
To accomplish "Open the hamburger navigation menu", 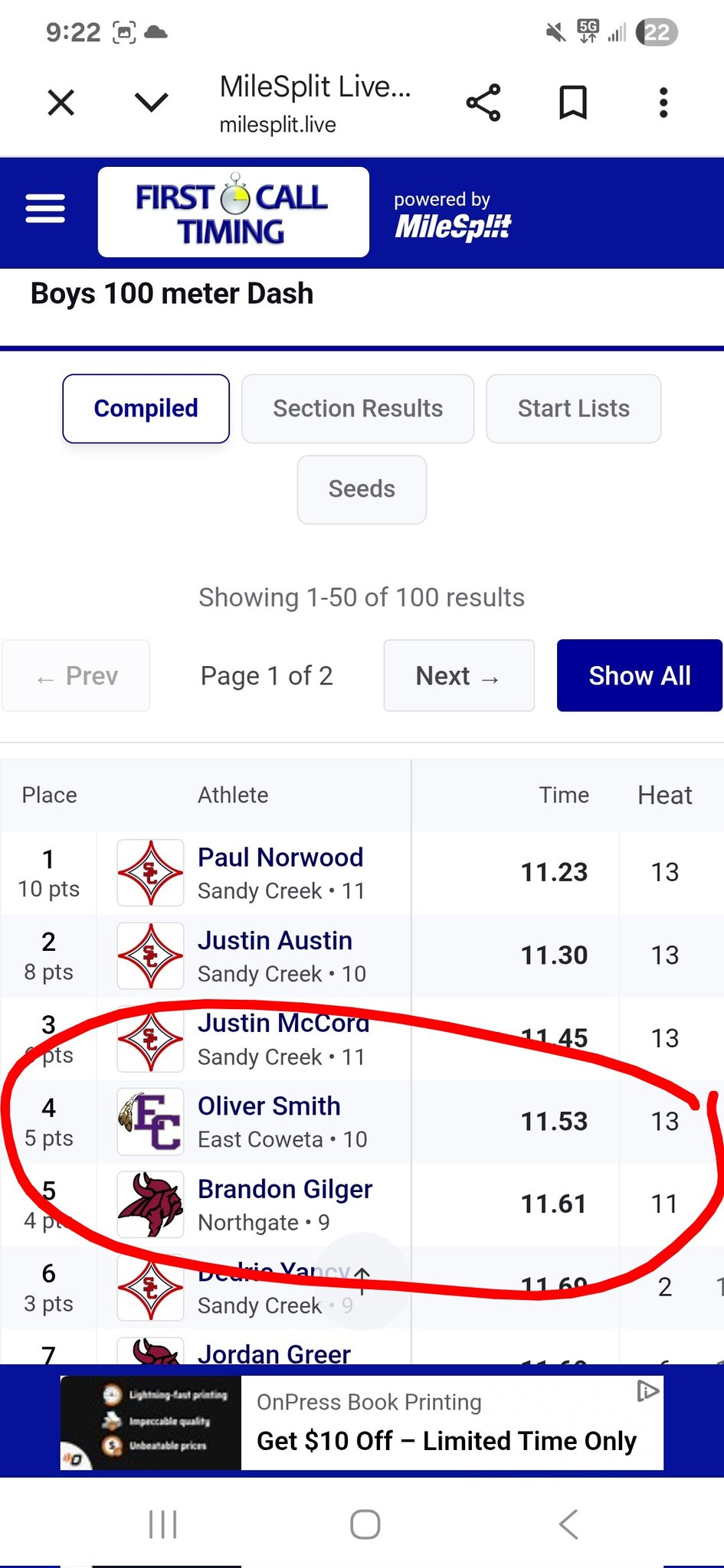I will (45, 208).
